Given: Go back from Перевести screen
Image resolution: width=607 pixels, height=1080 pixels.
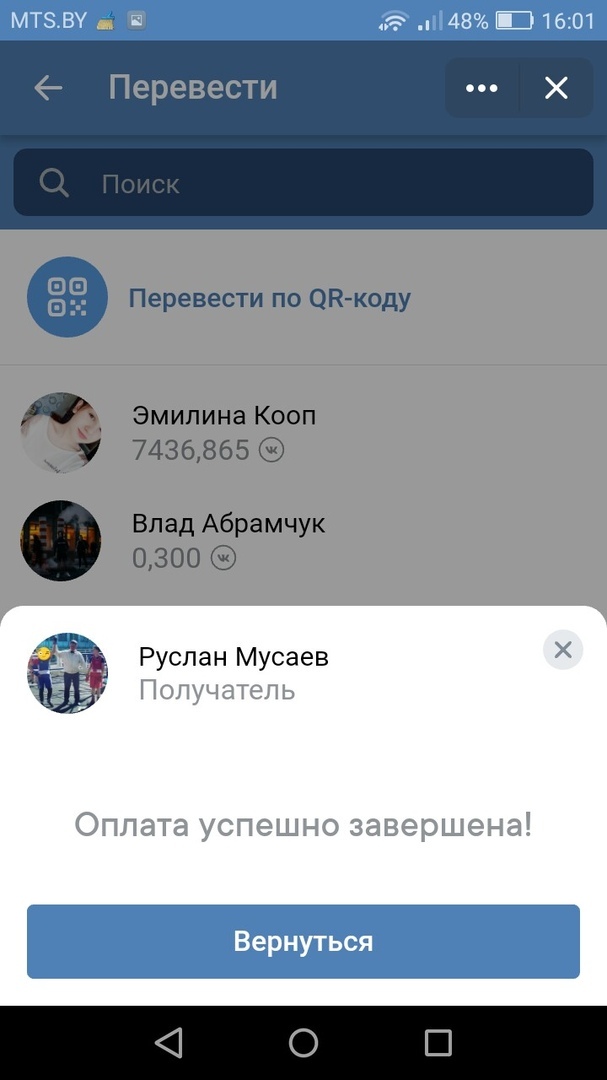Looking at the screenshot, I should (x=48, y=88).
